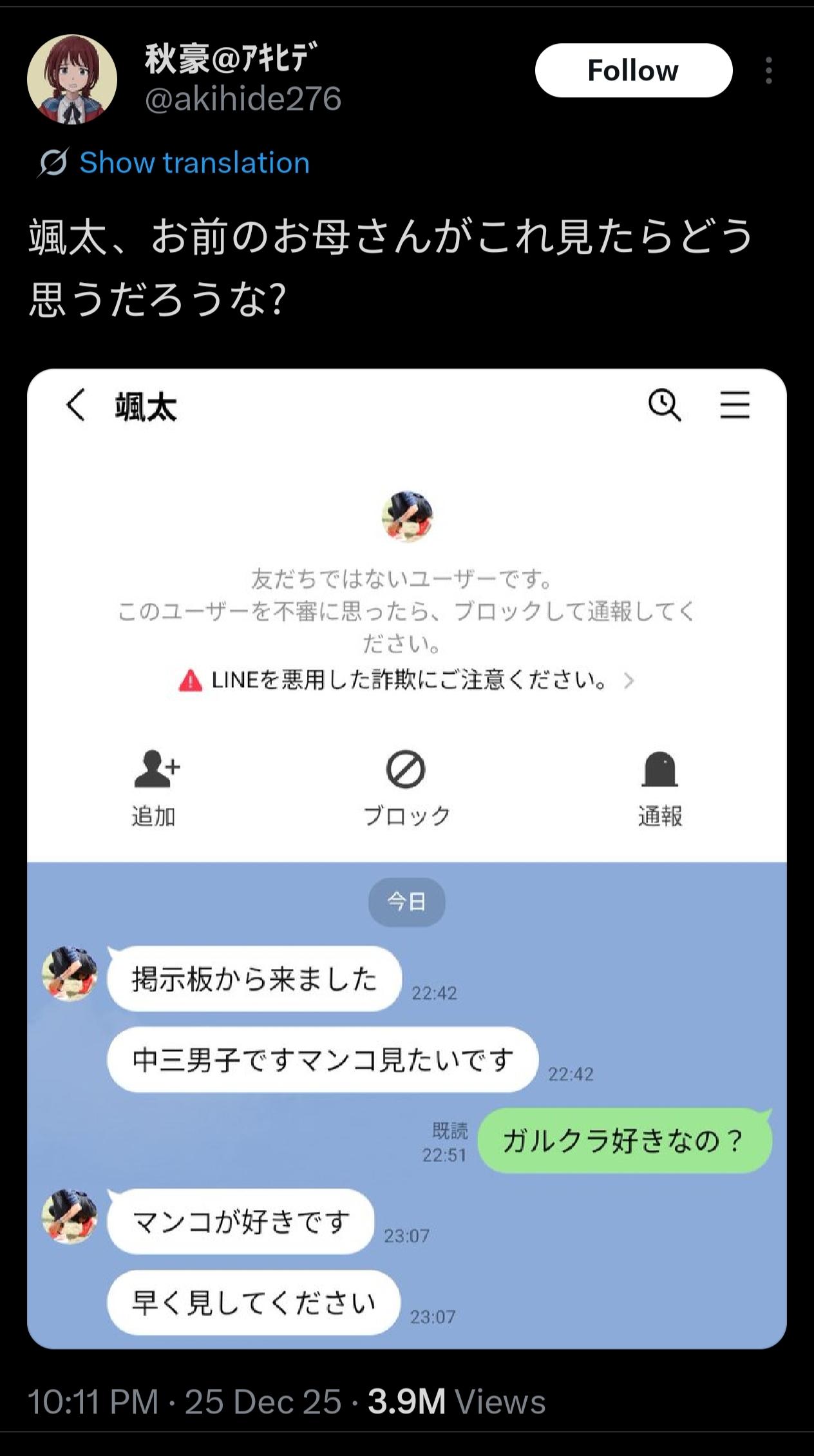The image size is (814, 1456).
Task: Open the tweet overflow menu
Action: [x=768, y=71]
